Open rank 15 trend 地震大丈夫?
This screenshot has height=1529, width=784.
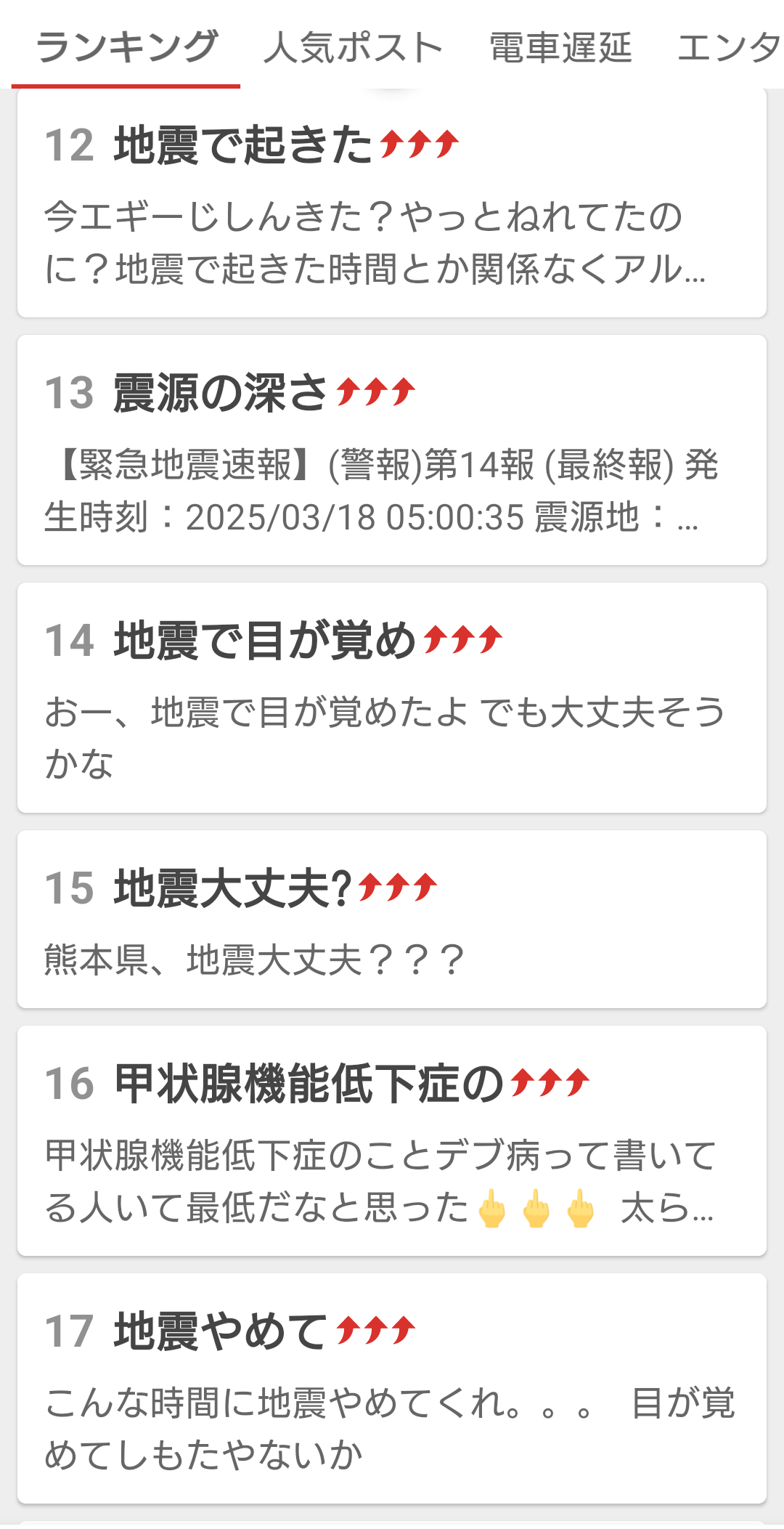tap(392, 919)
